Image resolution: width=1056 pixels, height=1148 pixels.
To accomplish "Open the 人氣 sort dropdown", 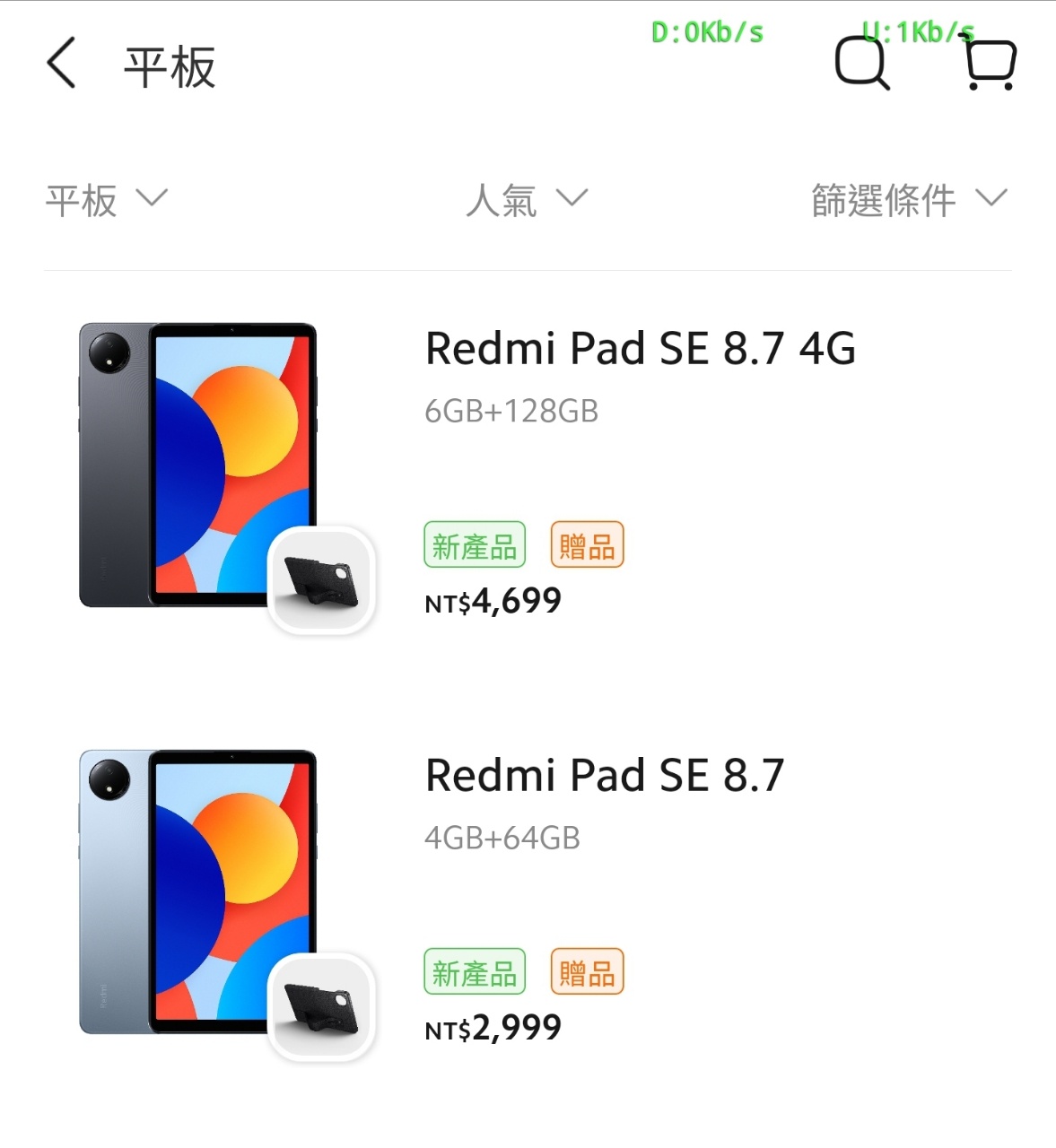I will 526,199.
